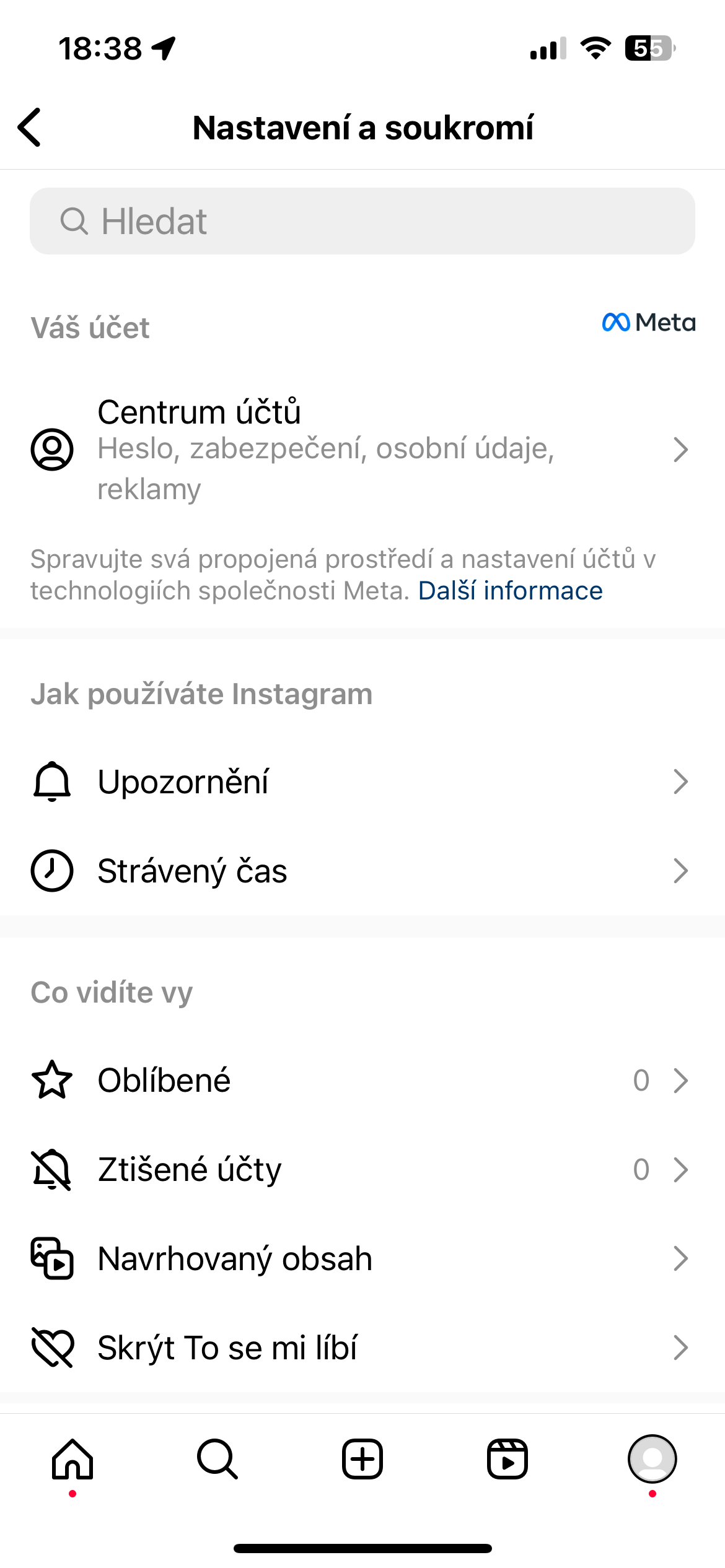This screenshot has height=1568, width=725.
Task: Switch to the Home tab
Action: [72, 1460]
